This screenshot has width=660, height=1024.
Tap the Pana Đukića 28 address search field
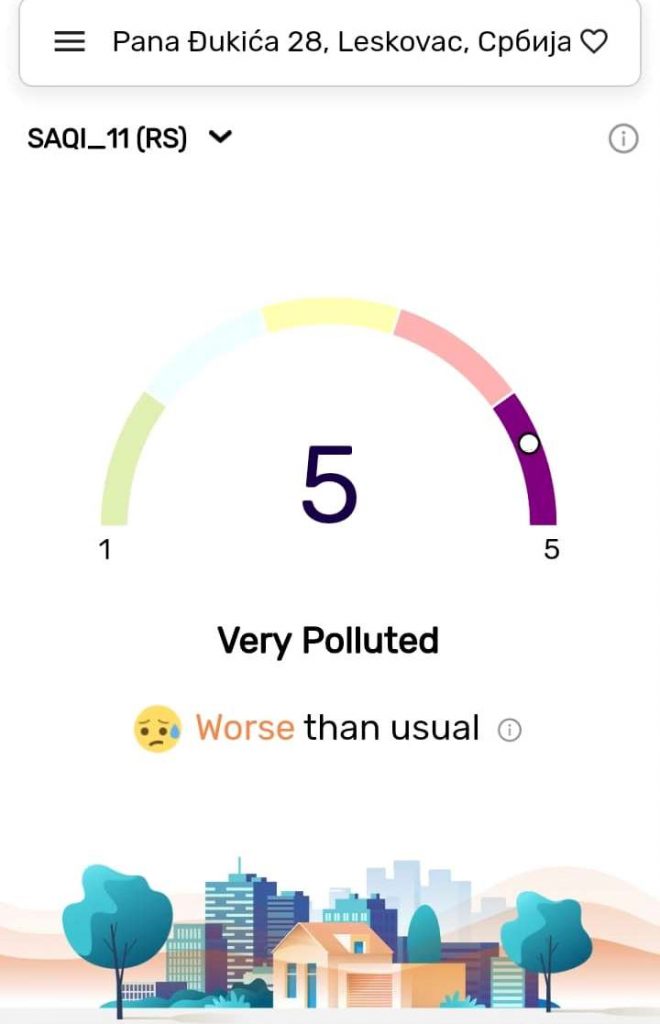340,41
